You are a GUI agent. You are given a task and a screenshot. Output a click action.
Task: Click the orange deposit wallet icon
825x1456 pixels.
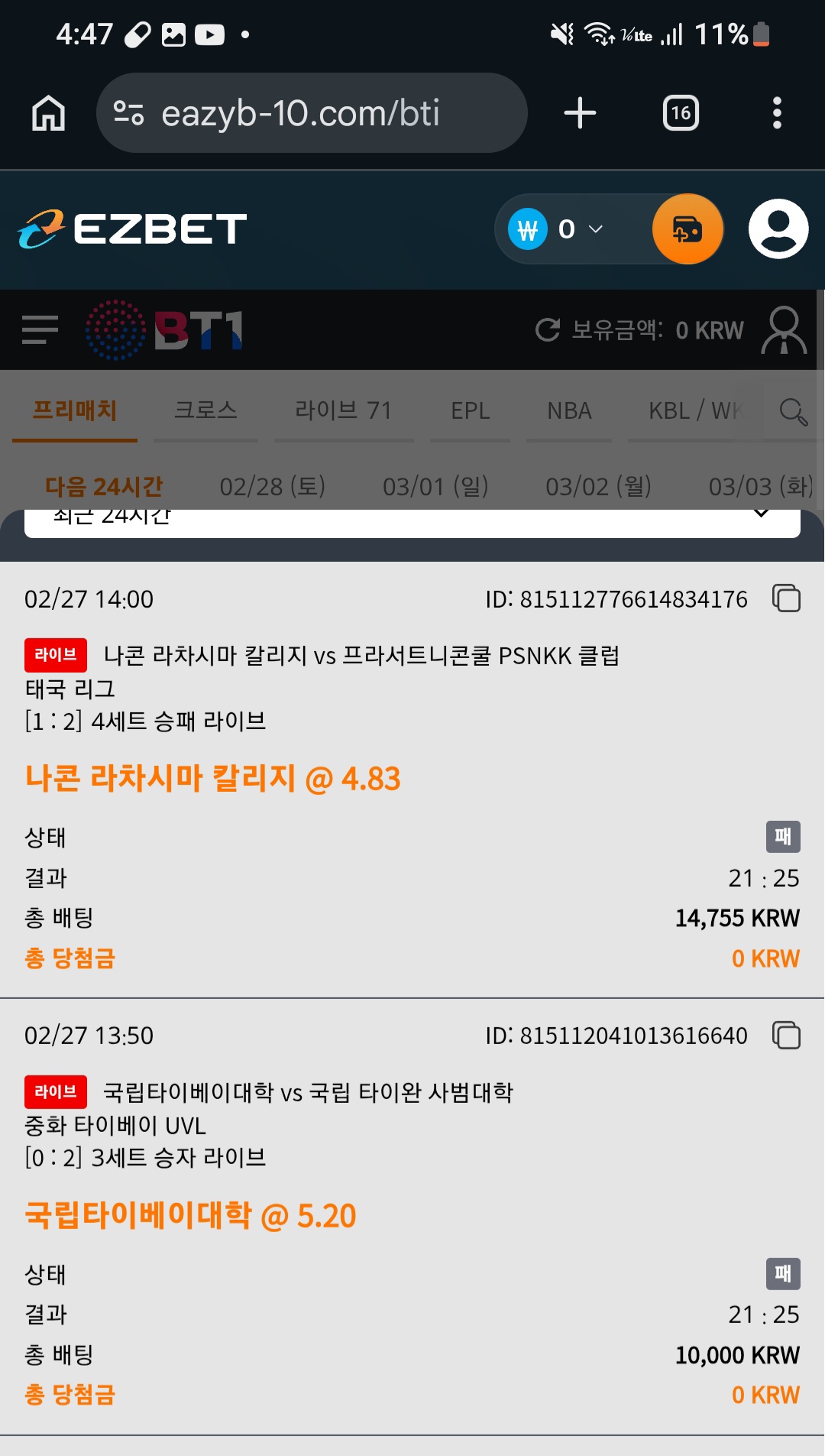tap(686, 229)
